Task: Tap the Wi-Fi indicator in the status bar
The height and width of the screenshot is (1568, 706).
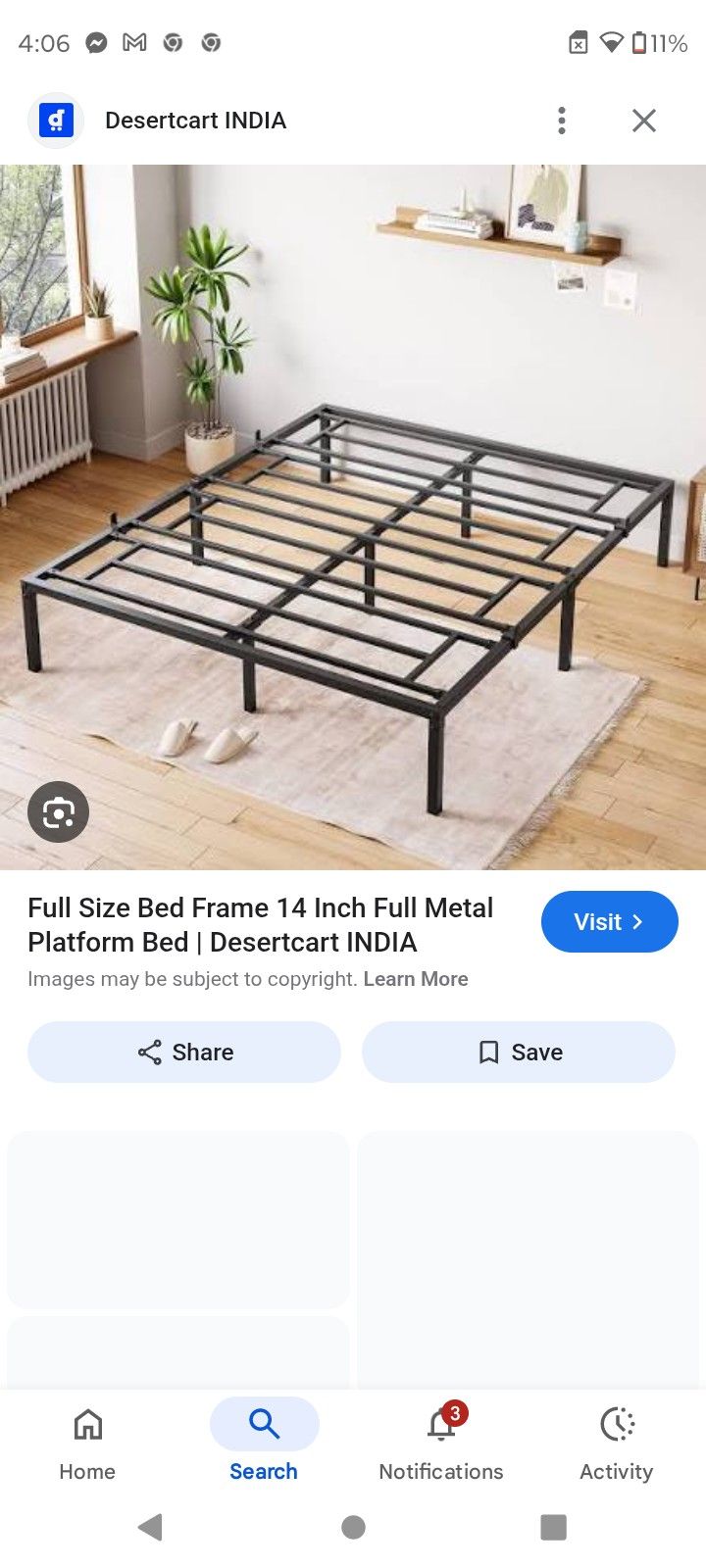Action: (609, 42)
